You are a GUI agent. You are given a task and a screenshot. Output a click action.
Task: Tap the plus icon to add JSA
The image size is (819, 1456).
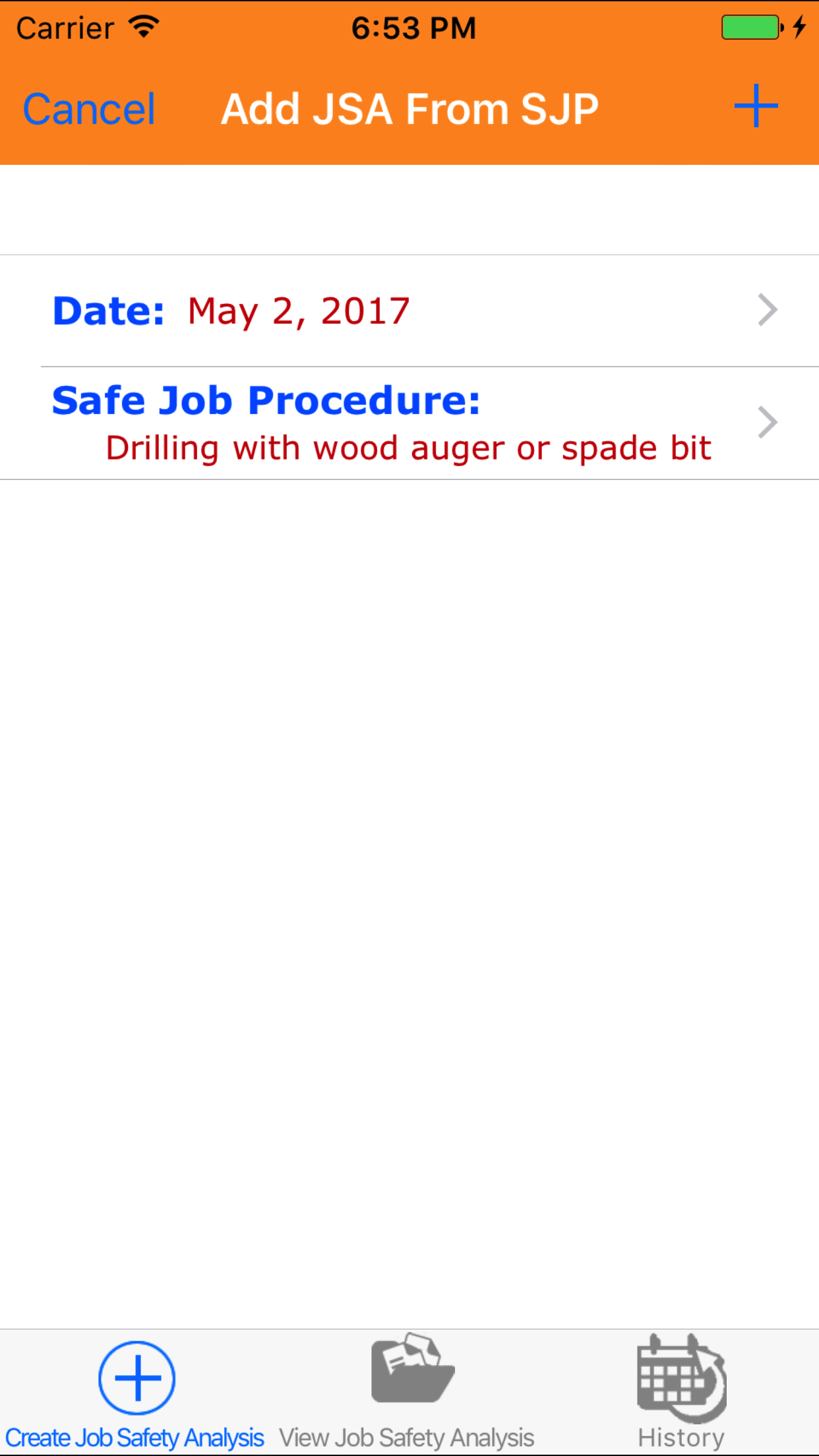[x=756, y=106]
